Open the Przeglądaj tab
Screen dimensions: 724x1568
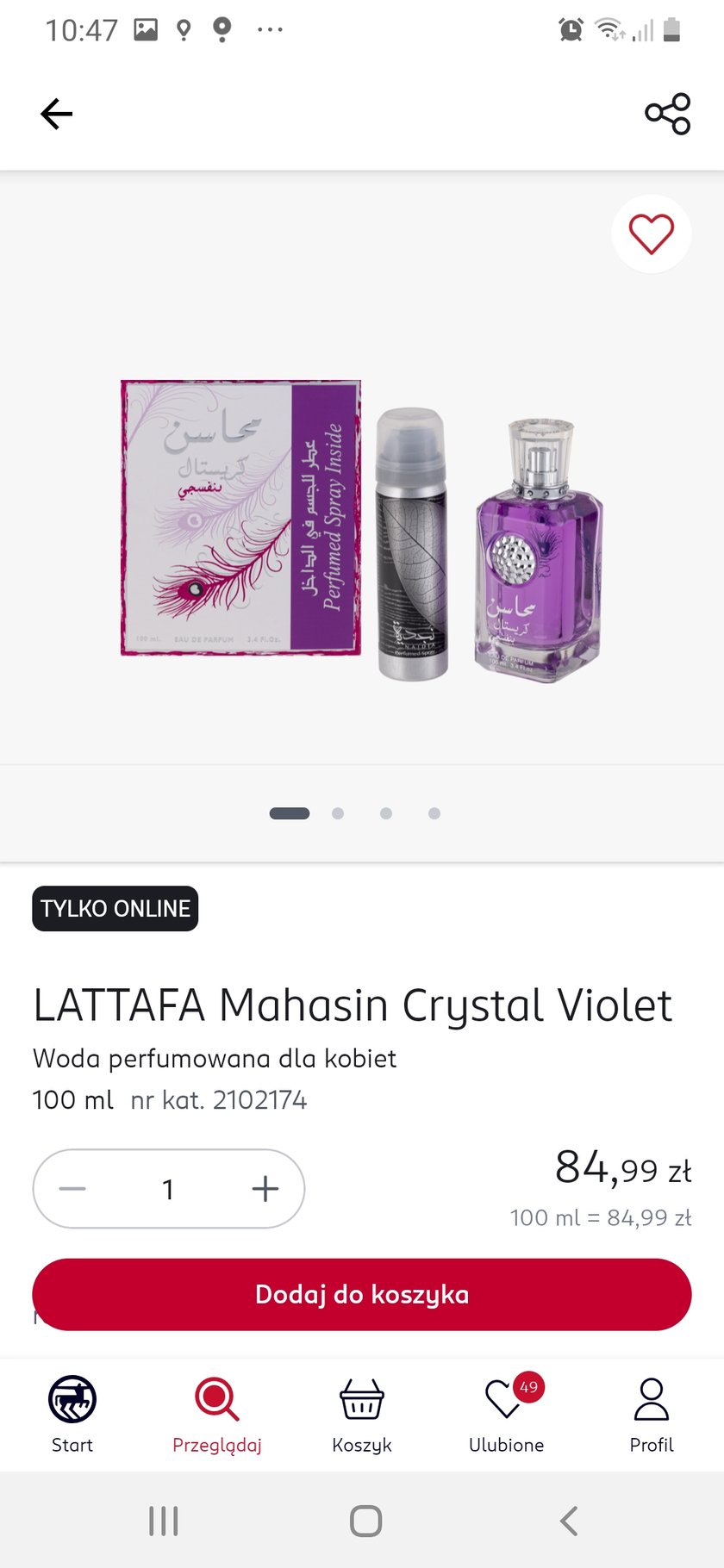coord(217,1415)
